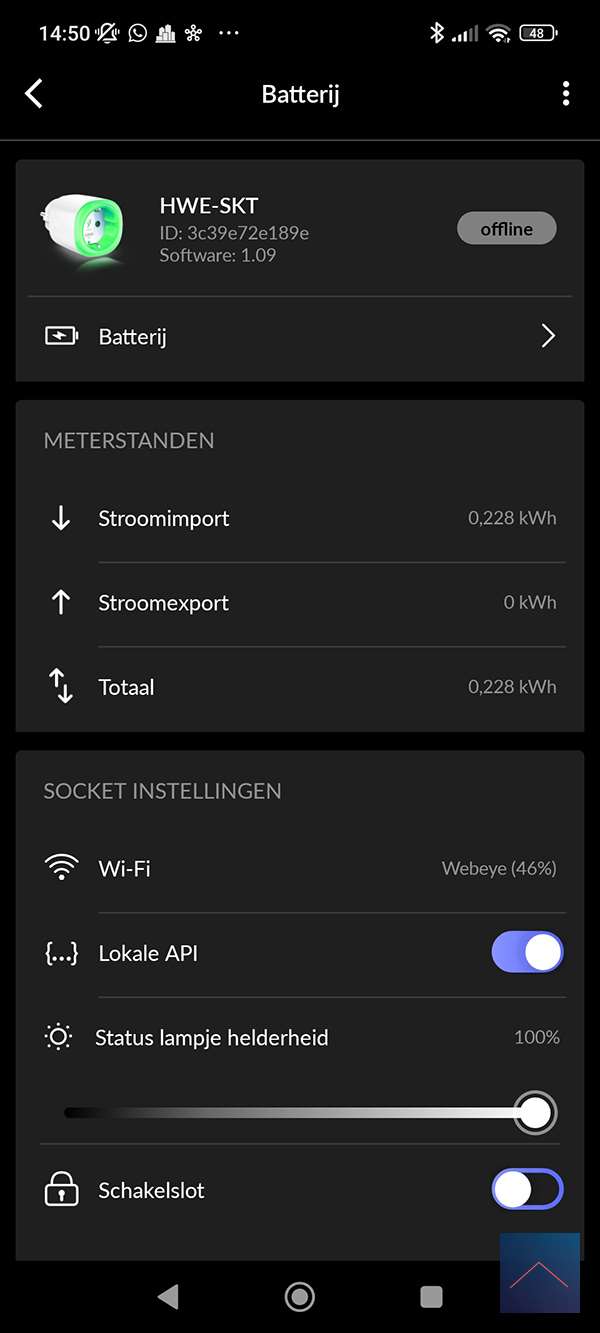Tap the scroll-to-top arrow button

[x=540, y=1272]
